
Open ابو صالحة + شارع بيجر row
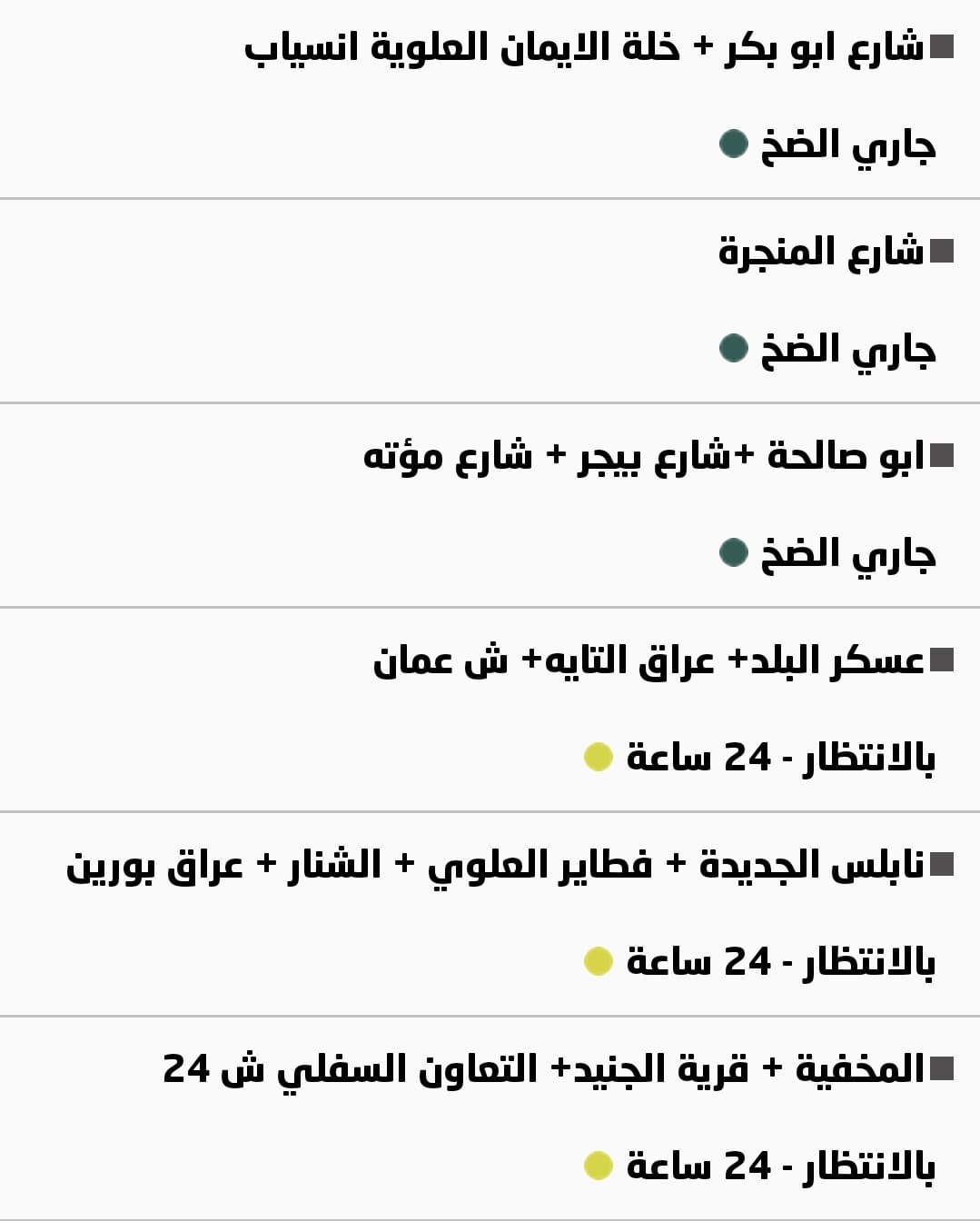tap(643, 456)
